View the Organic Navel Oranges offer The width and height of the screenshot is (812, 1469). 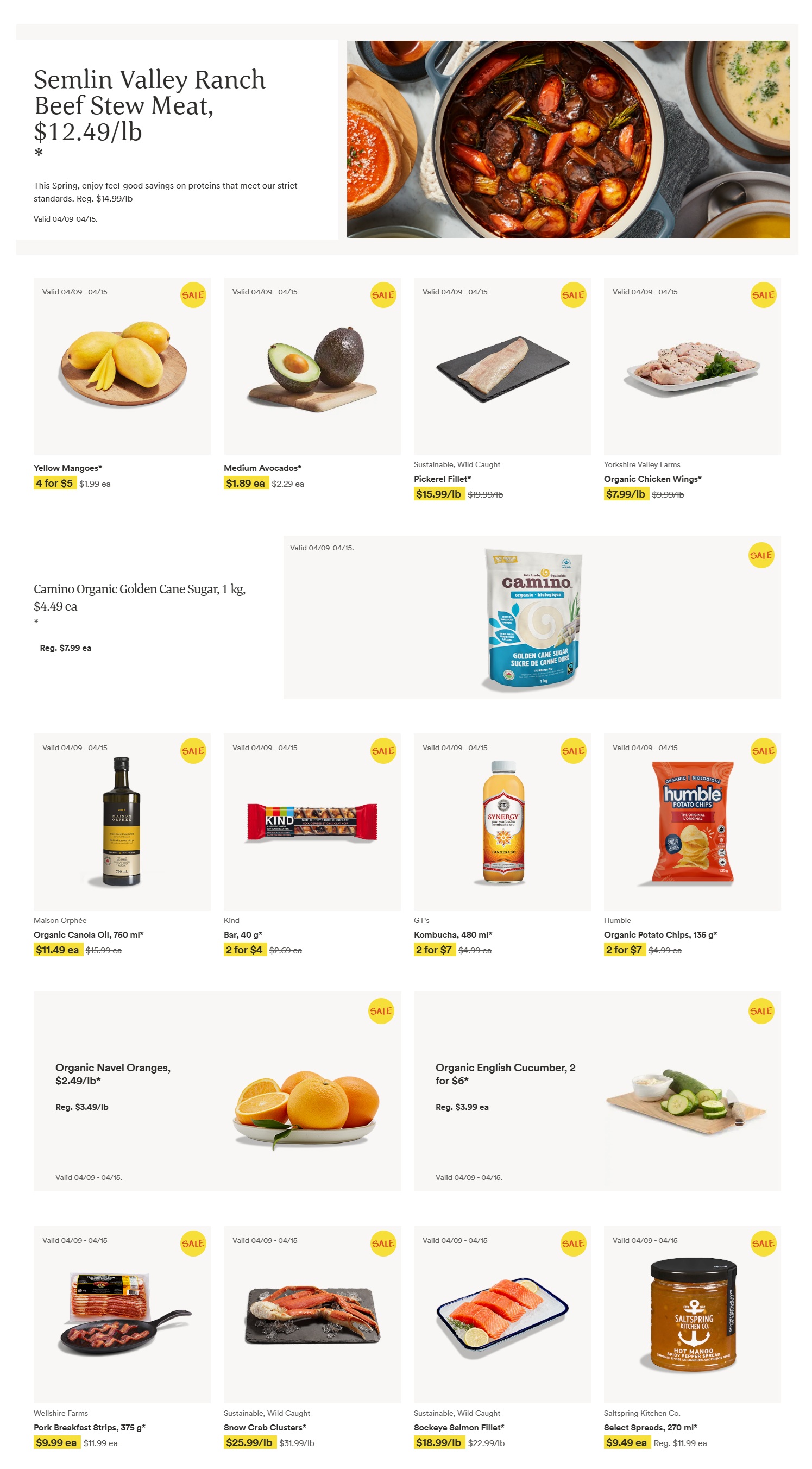click(217, 1091)
